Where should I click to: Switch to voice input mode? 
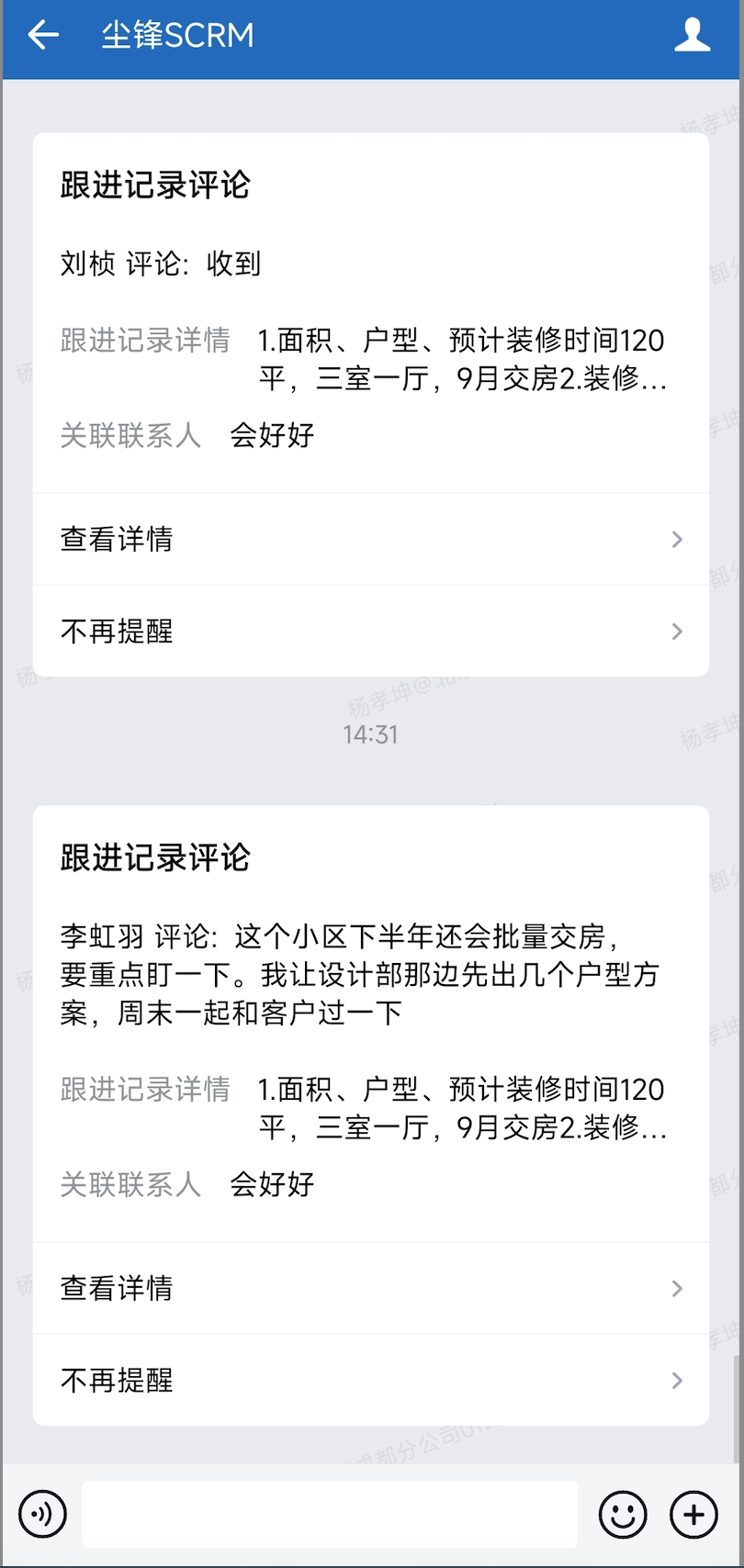click(x=43, y=1514)
